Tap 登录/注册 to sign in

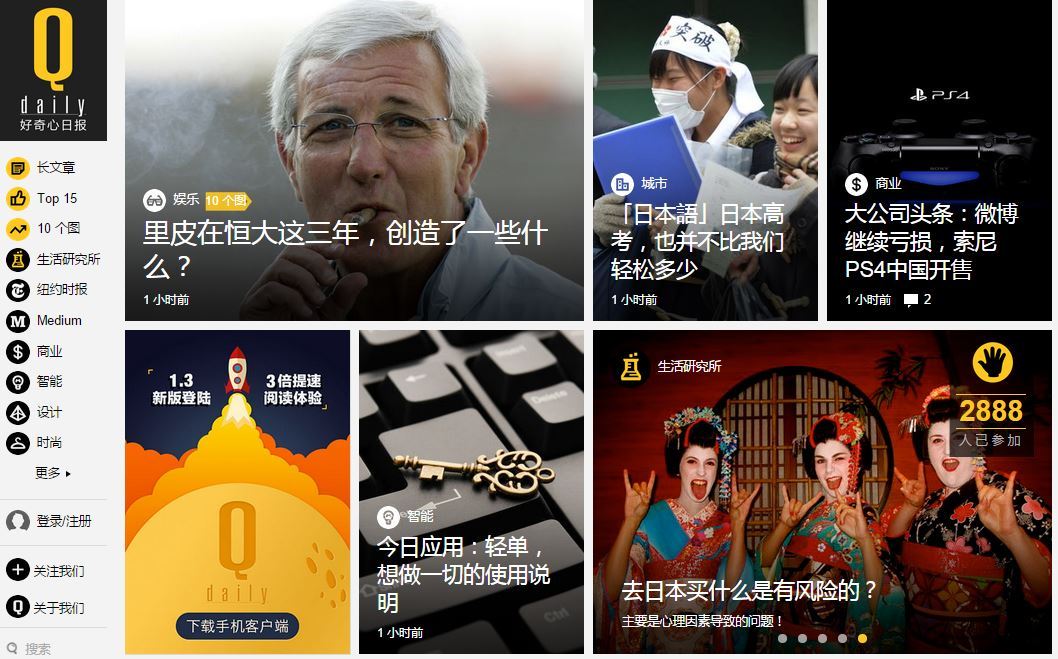(63, 522)
